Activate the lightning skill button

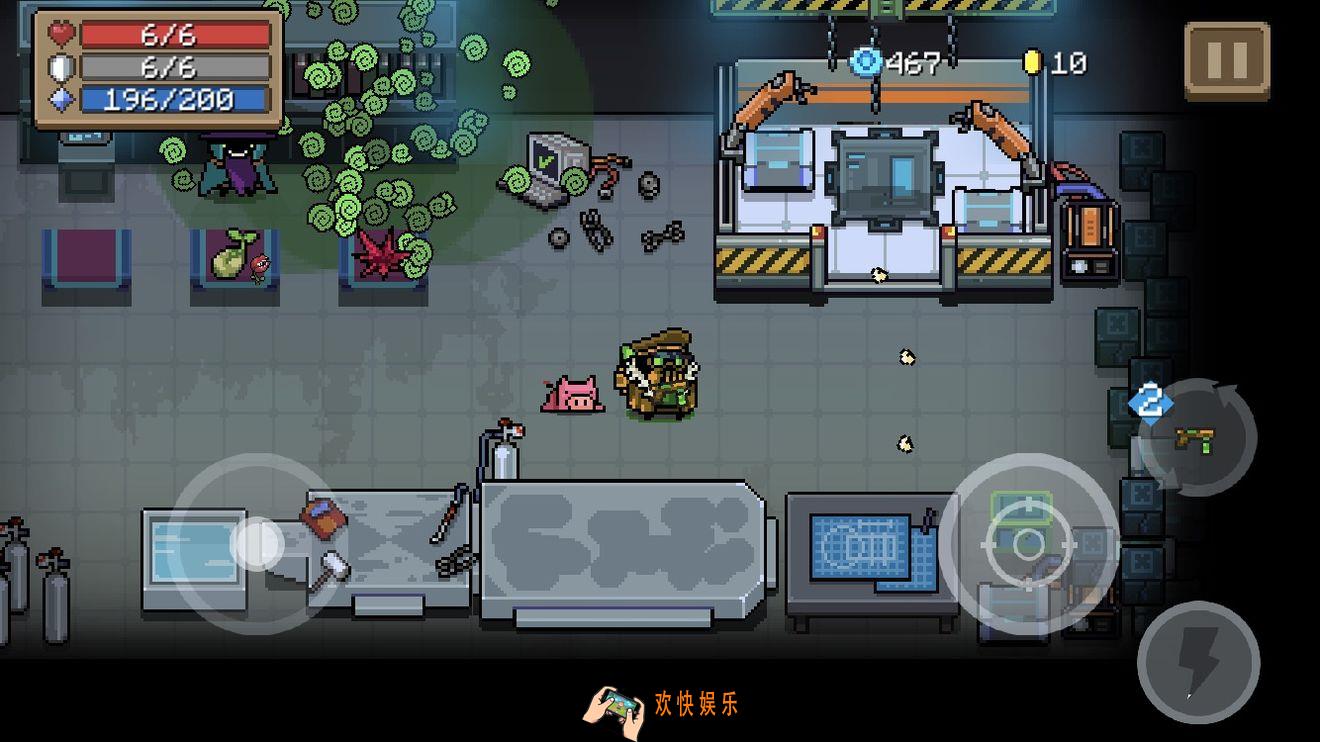(1198, 662)
